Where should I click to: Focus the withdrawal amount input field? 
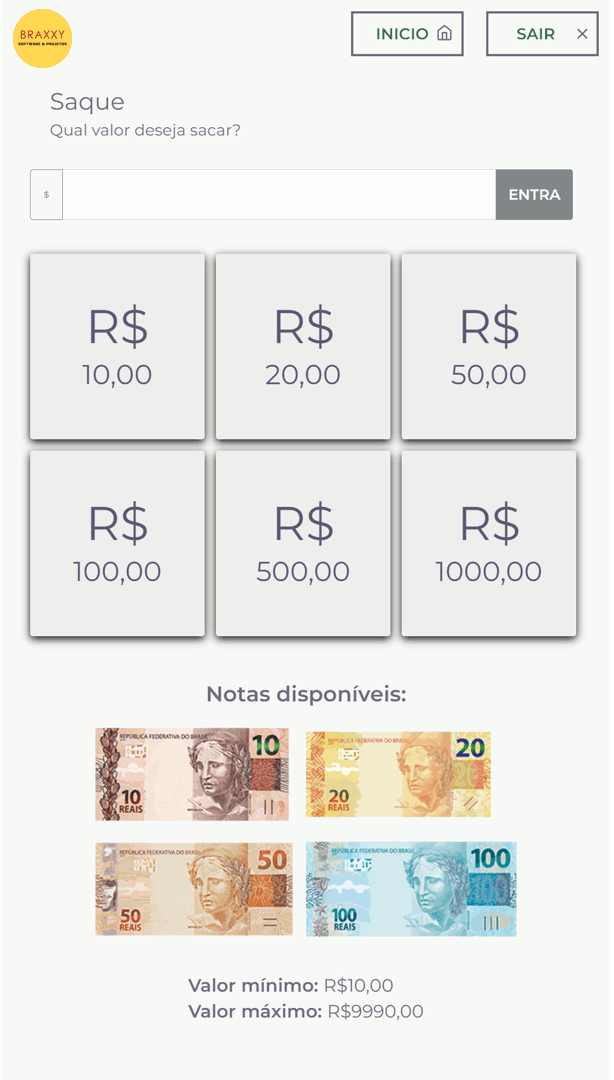coord(278,195)
